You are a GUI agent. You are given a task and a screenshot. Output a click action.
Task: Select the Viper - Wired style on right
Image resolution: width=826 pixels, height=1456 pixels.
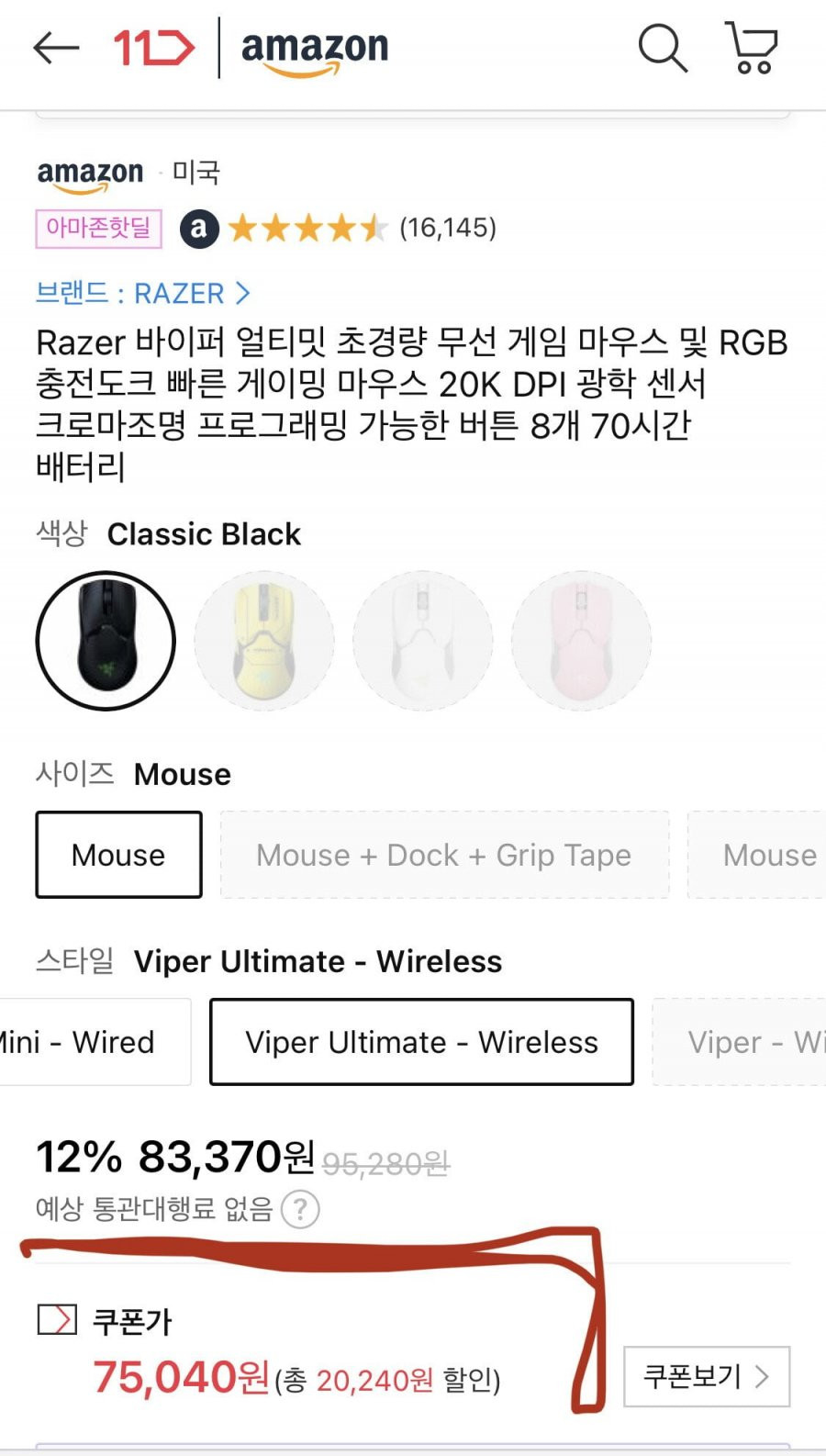pos(740,1042)
